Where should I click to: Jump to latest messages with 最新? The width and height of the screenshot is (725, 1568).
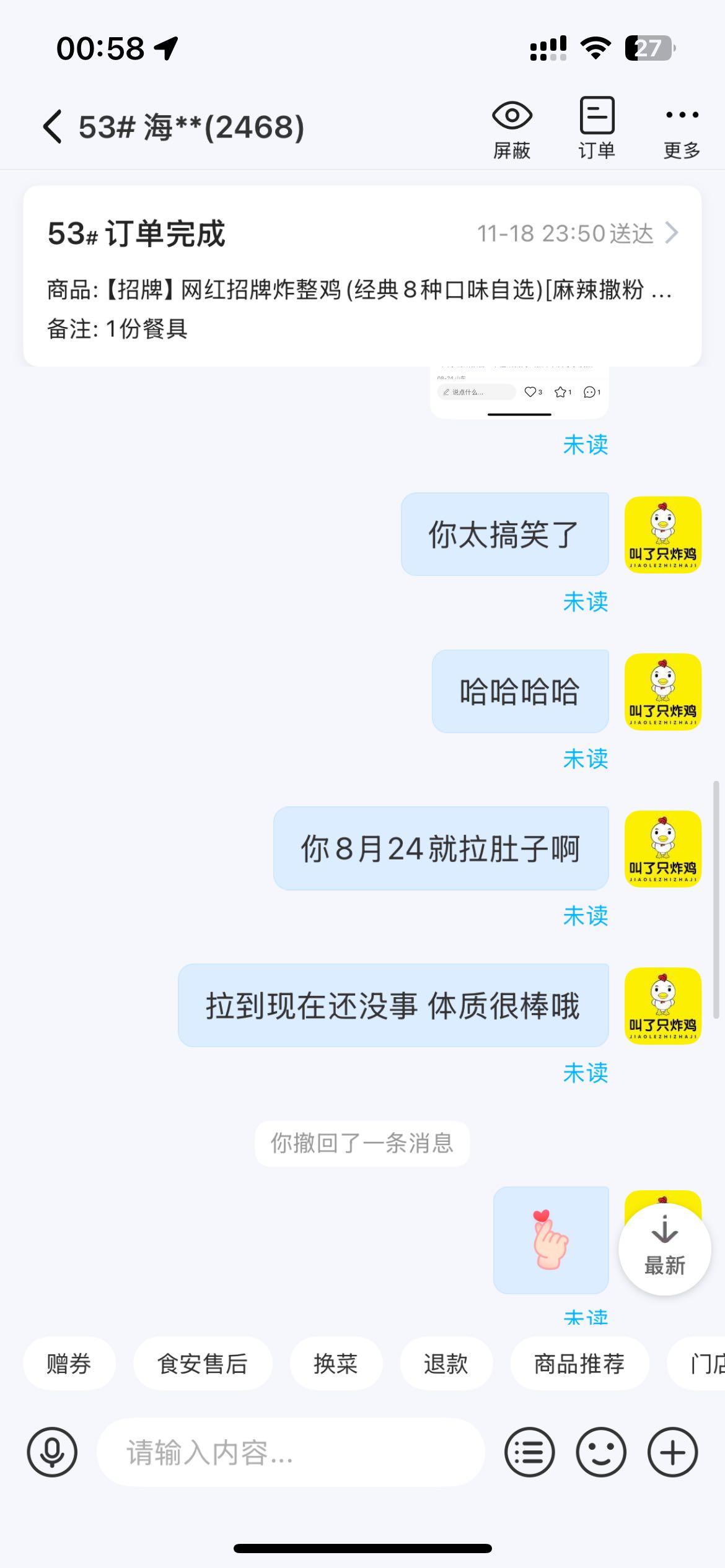coord(665,1249)
